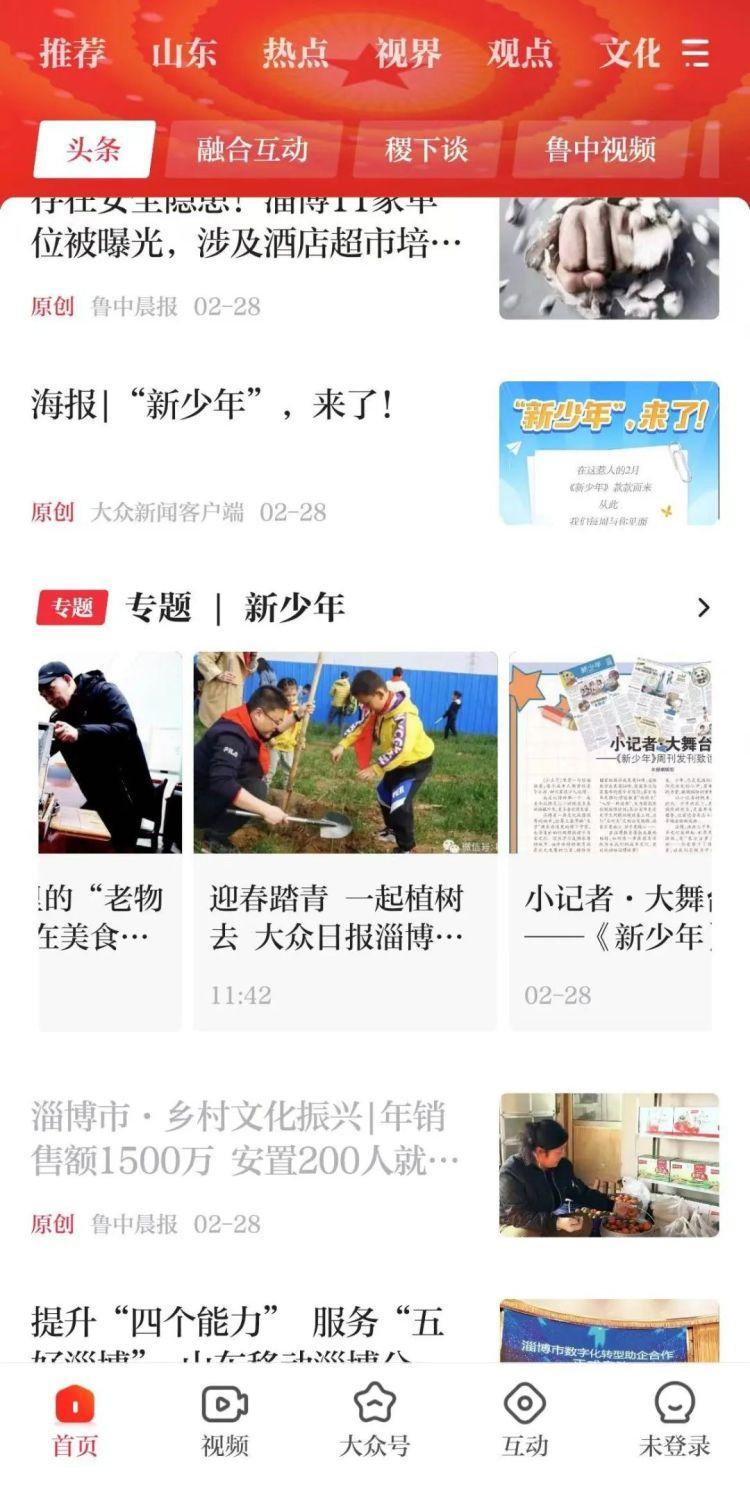The image size is (750, 1497).
Task: Tap 未登录 to sign in
Action: [x=674, y=1419]
